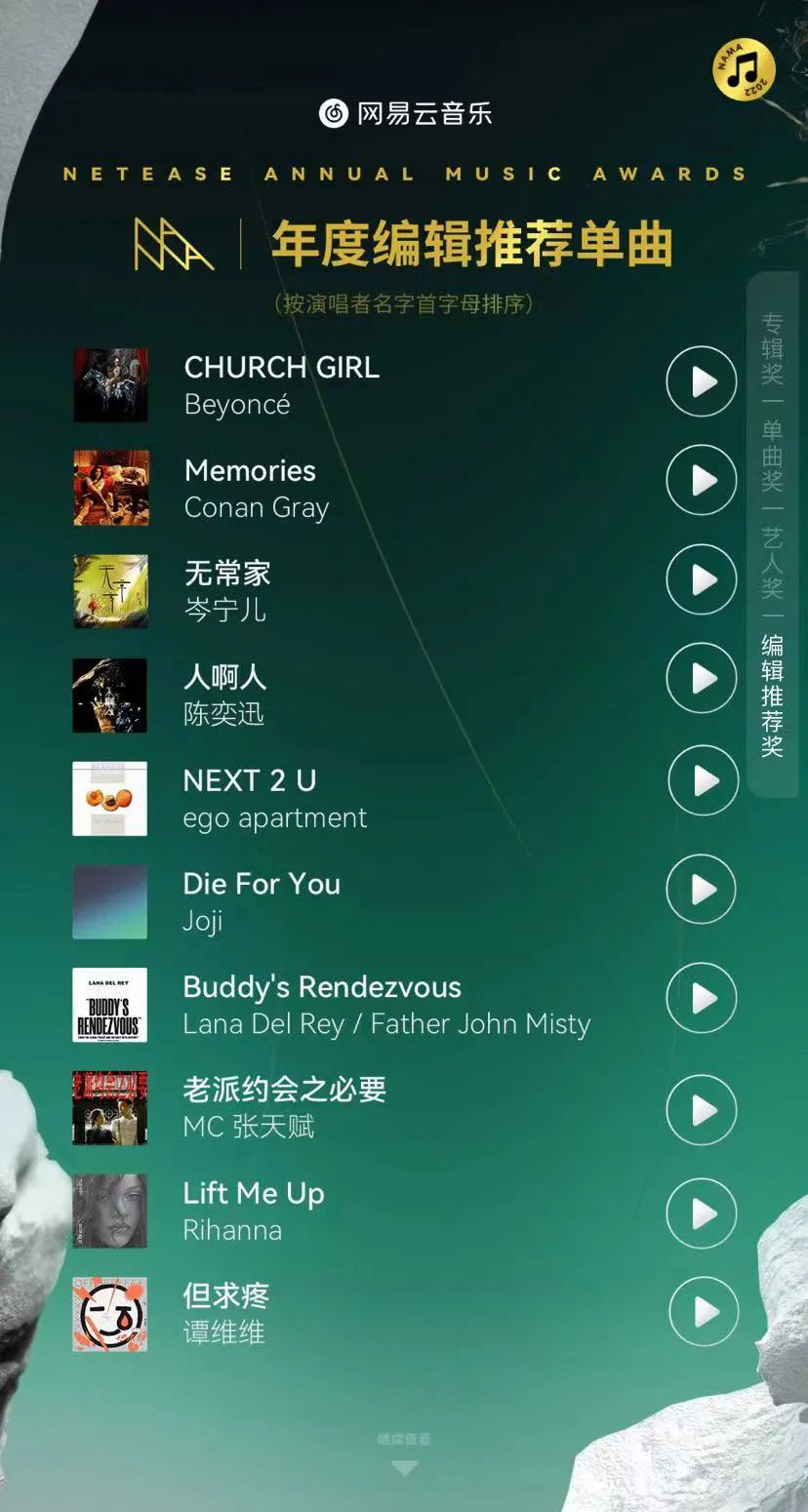Play 但求疼 by 谭维维
The height and width of the screenshot is (1512, 808).
(703, 1312)
